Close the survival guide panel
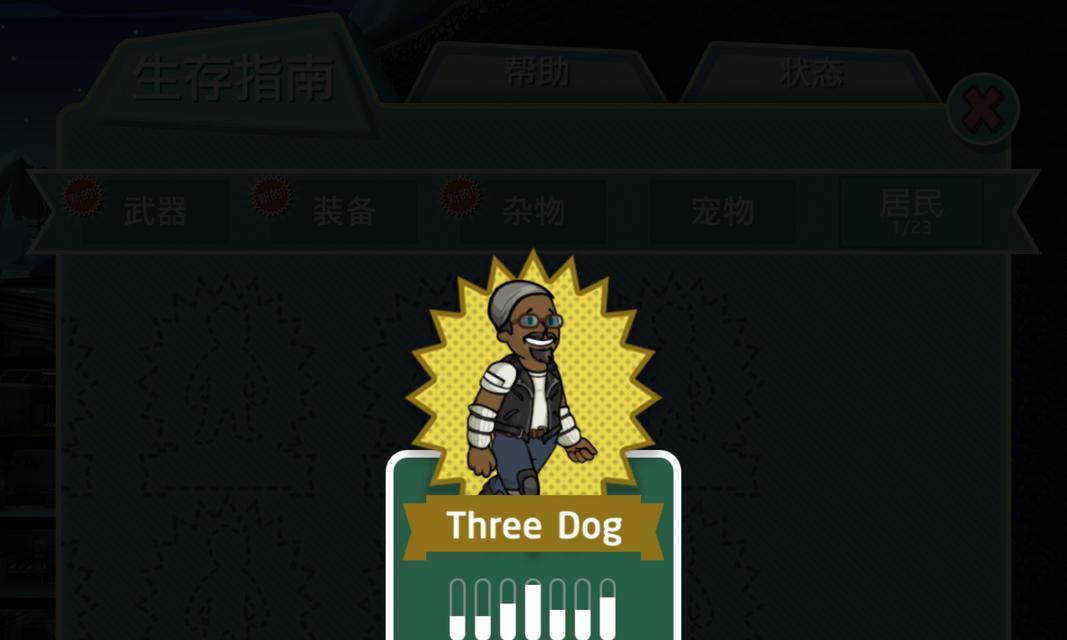This screenshot has width=1067, height=640. point(982,109)
